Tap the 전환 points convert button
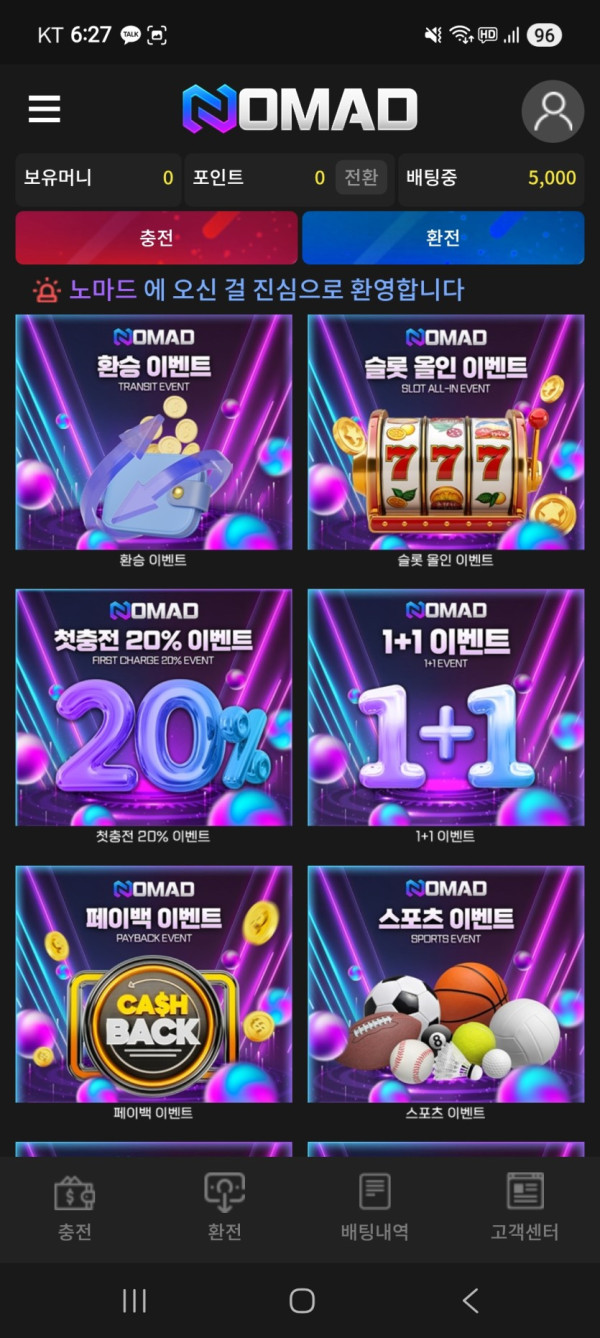 [x=360, y=178]
